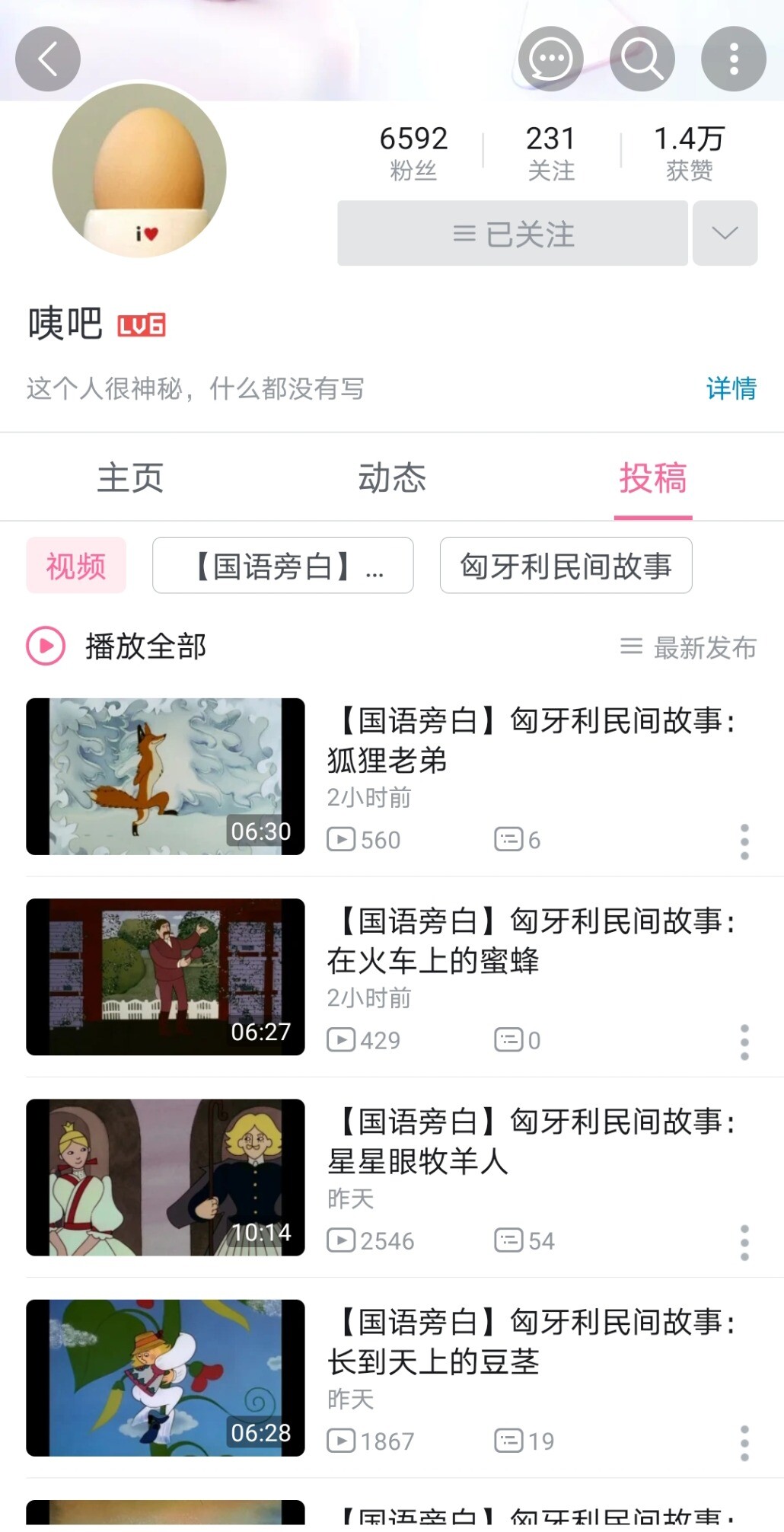This screenshot has width=784, height=1532.
Task: Play all videos with 播放全部
Action: (117, 646)
